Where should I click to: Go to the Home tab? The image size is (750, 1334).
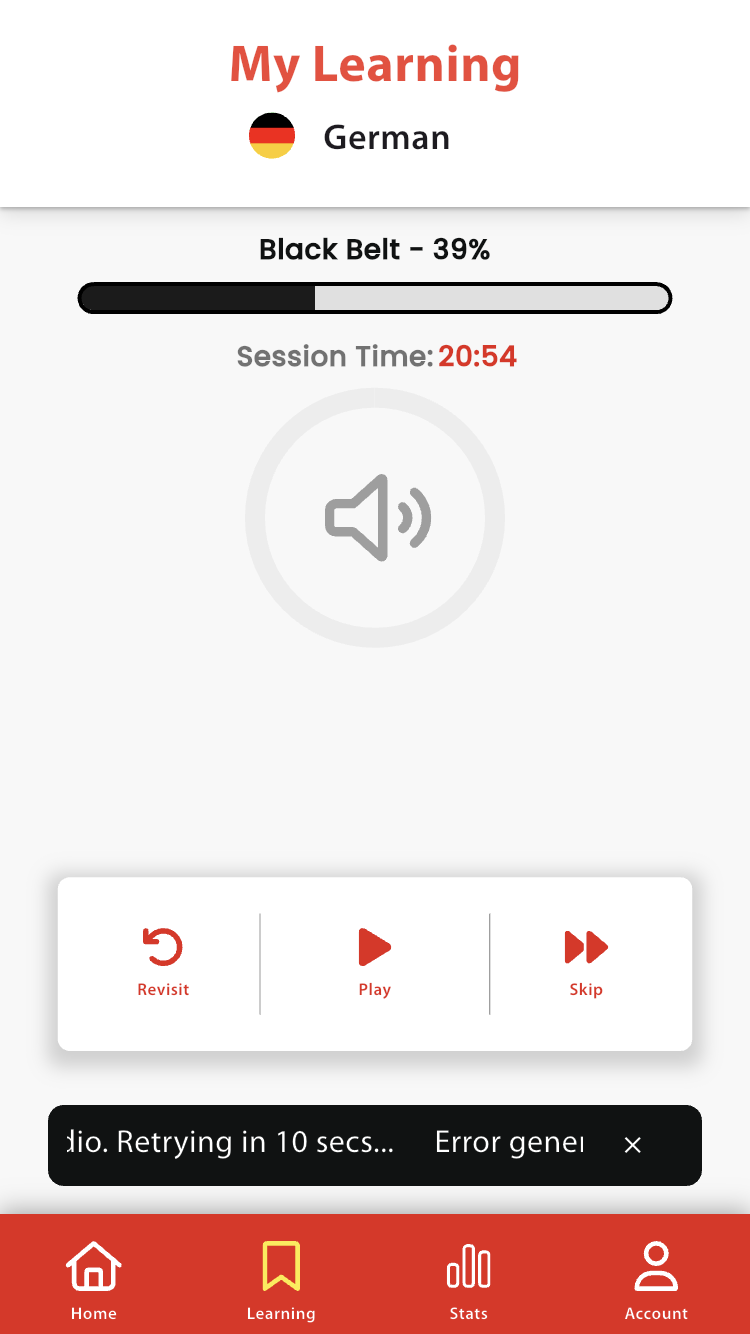pyautogui.click(x=94, y=1279)
